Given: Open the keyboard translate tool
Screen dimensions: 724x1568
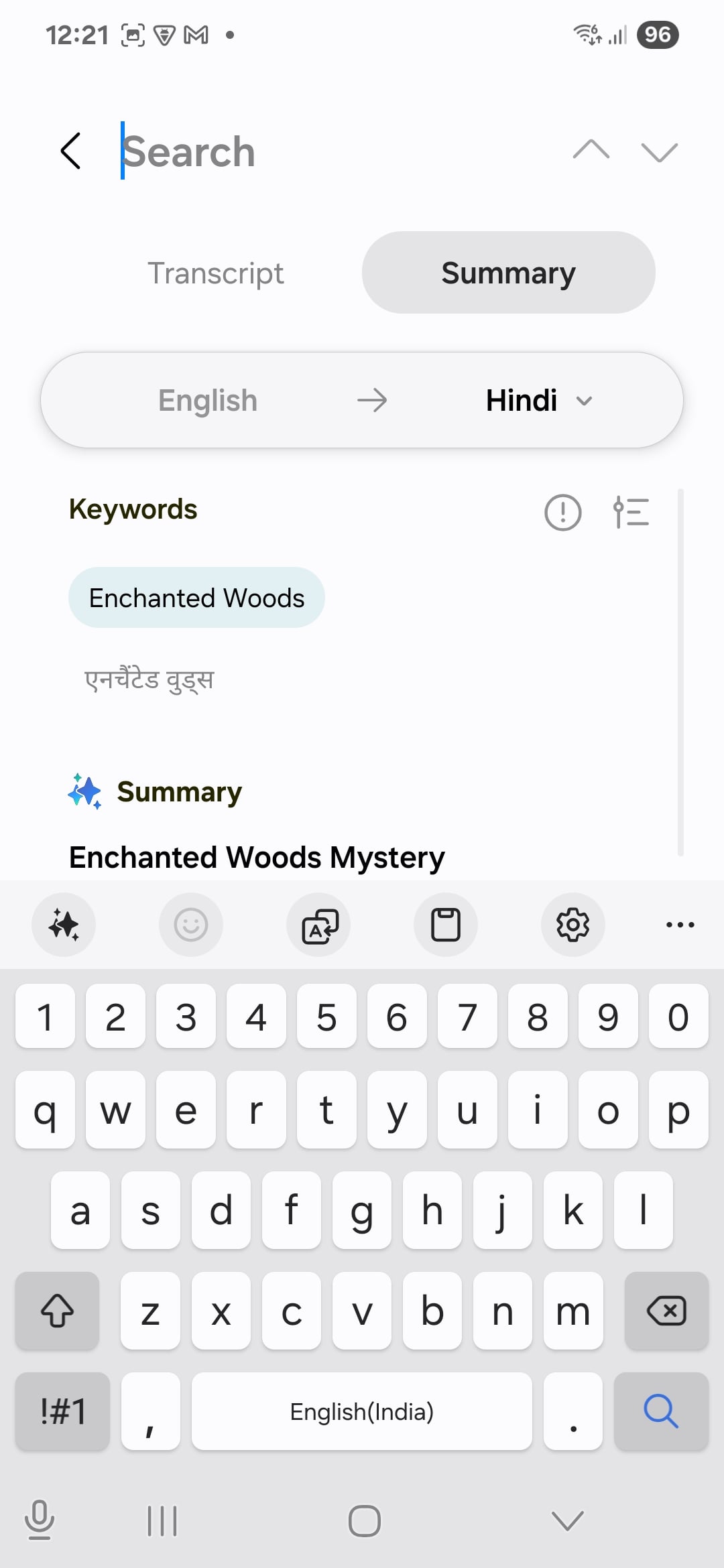Looking at the screenshot, I should [318, 925].
